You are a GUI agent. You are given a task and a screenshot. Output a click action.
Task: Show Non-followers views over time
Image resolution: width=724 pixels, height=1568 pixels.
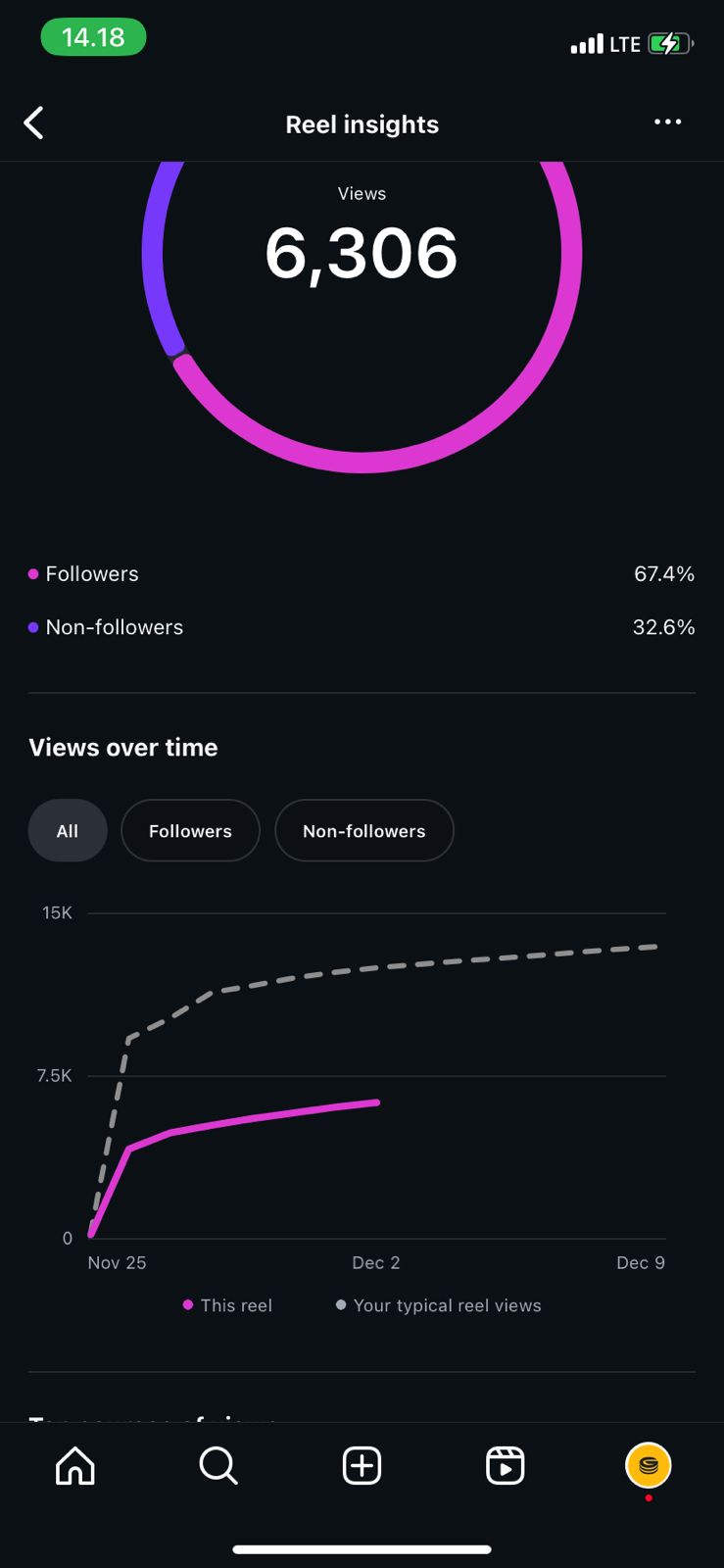(363, 831)
